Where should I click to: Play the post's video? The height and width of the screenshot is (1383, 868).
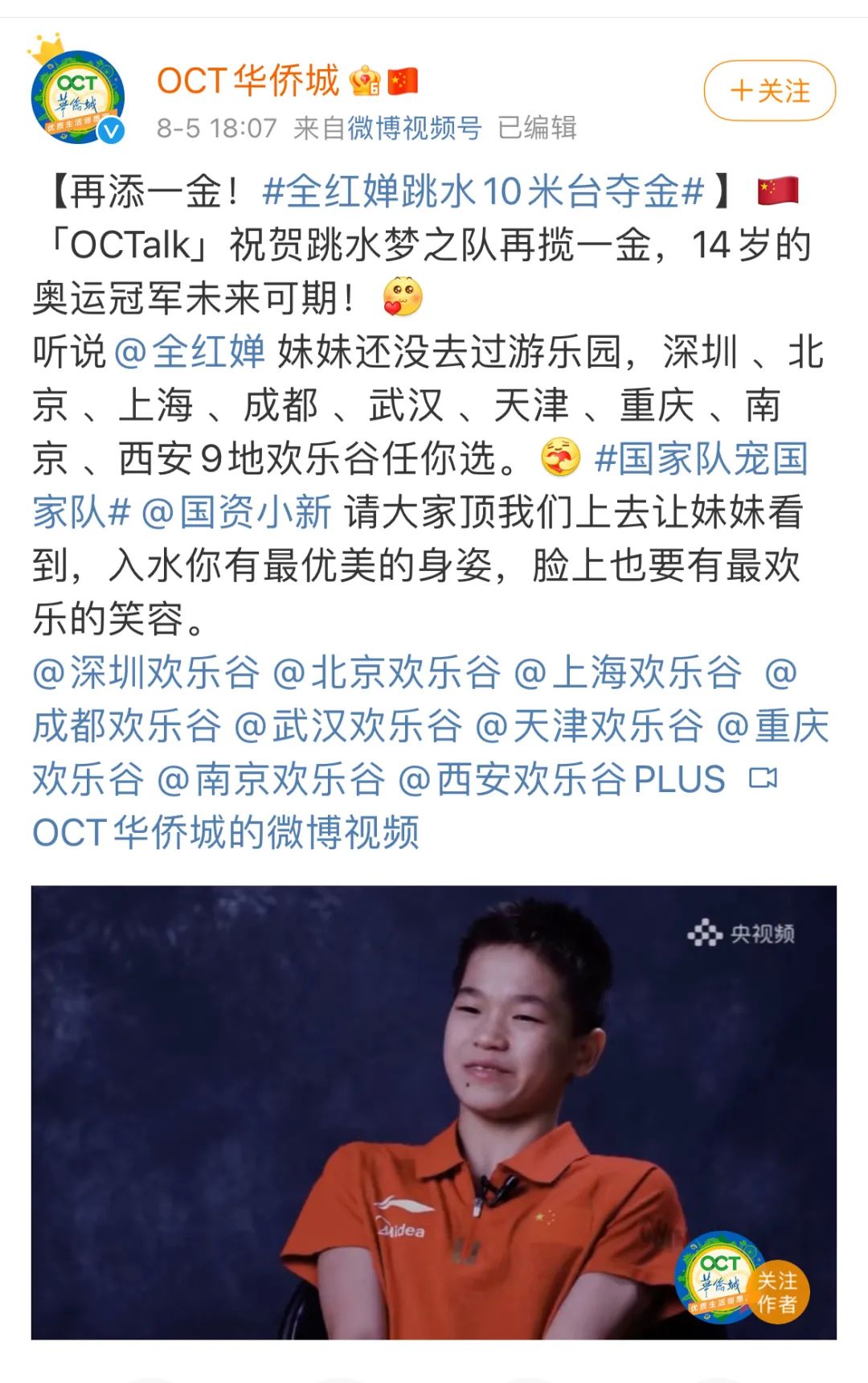tap(433, 1111)
